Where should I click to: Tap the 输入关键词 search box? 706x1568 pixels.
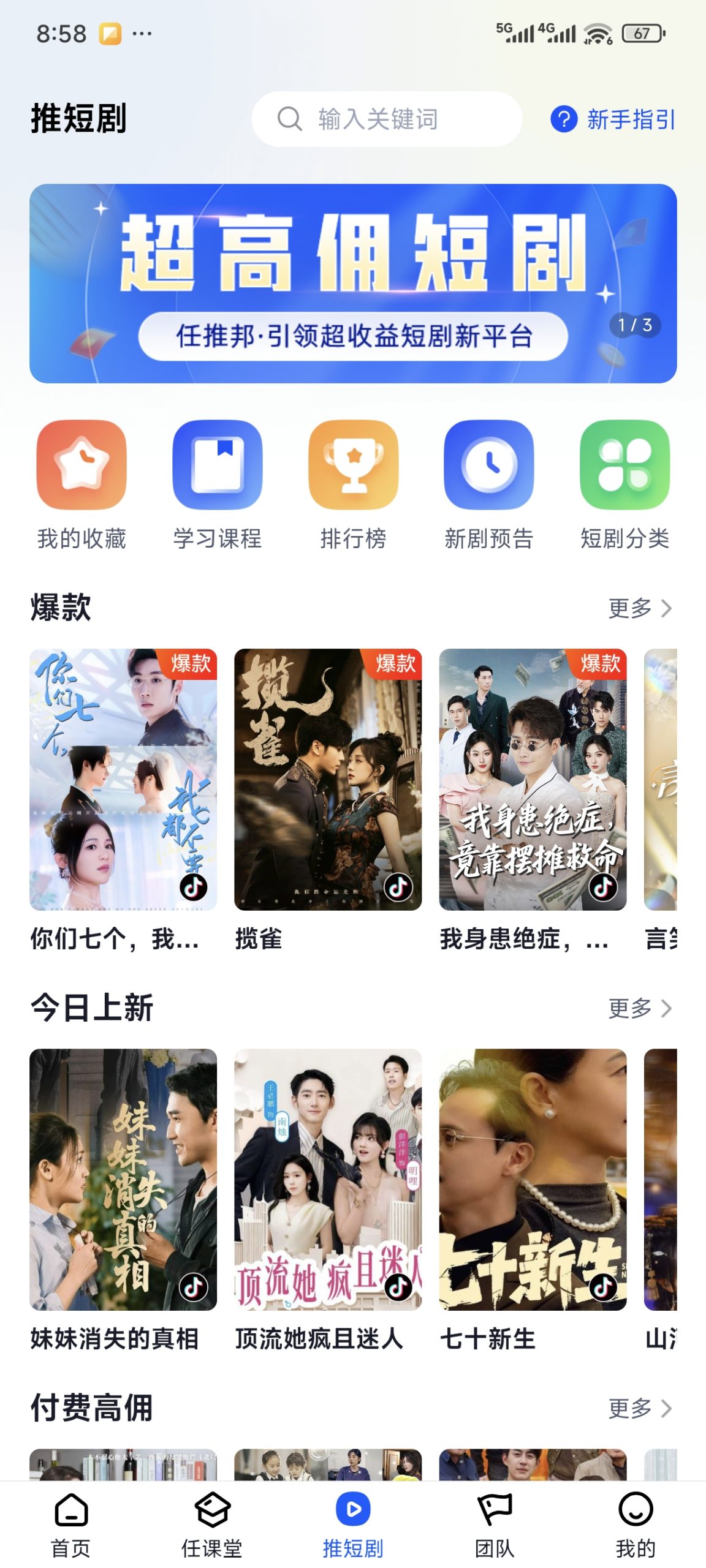click(386, 119)
